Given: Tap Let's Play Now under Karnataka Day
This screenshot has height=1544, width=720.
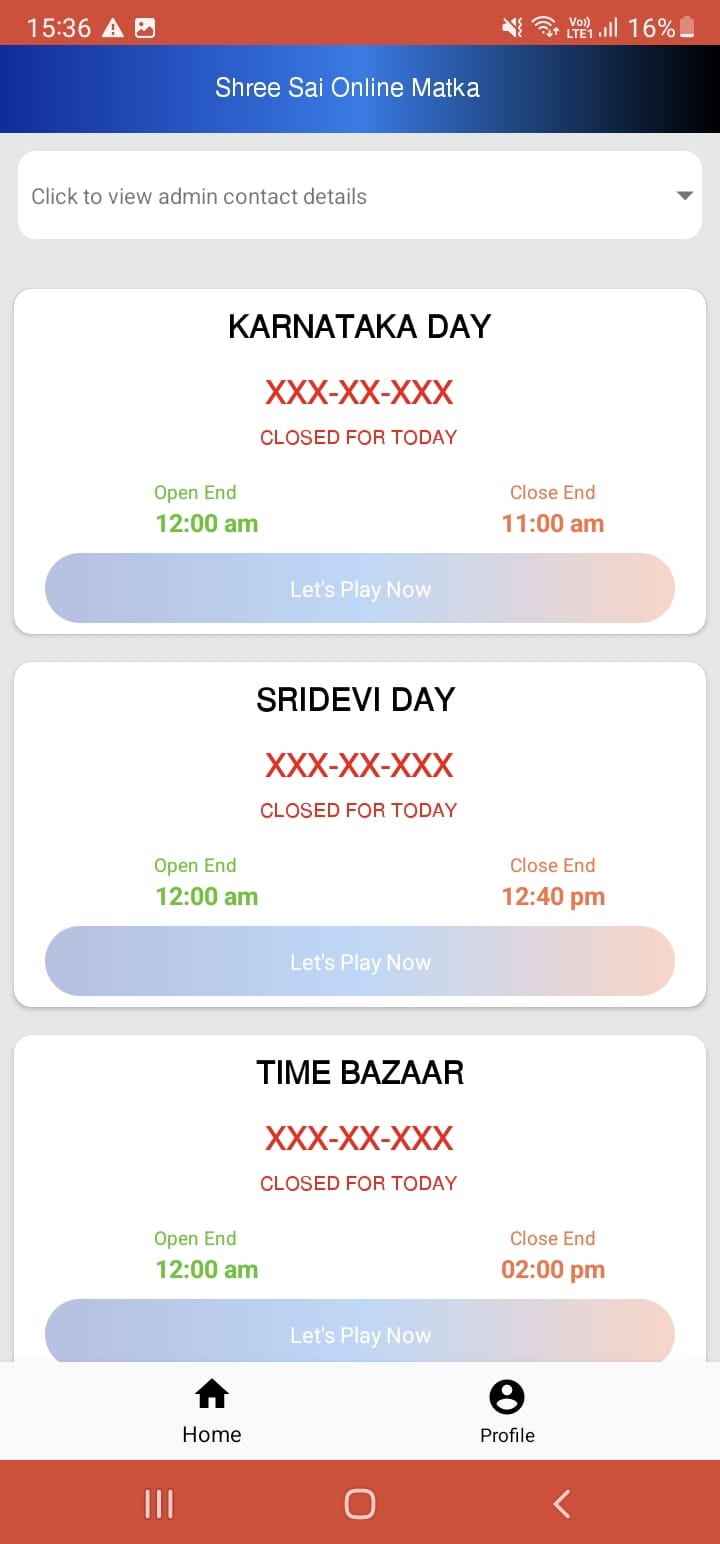Looking at the screenshot, I should [x=360, y=589].
